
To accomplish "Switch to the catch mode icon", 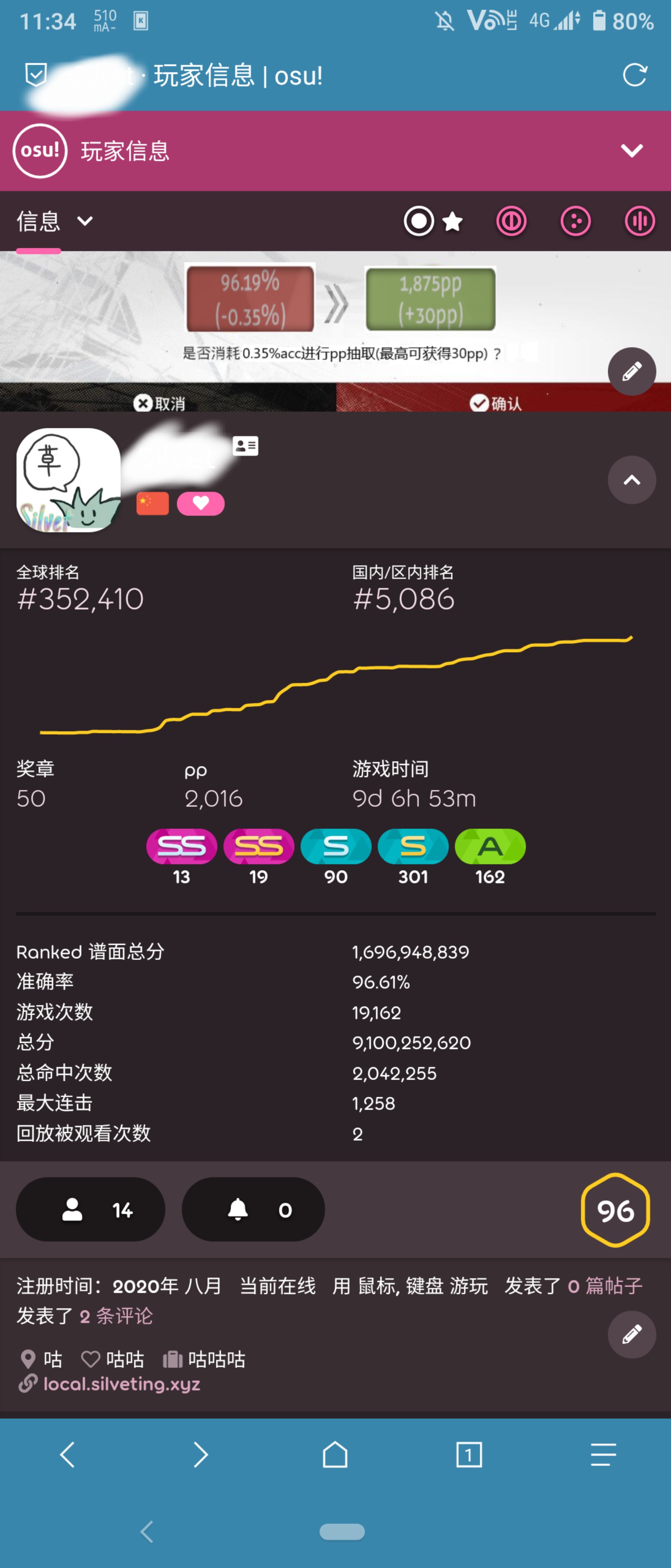I will pyautogui.click(x=575, y=221).
